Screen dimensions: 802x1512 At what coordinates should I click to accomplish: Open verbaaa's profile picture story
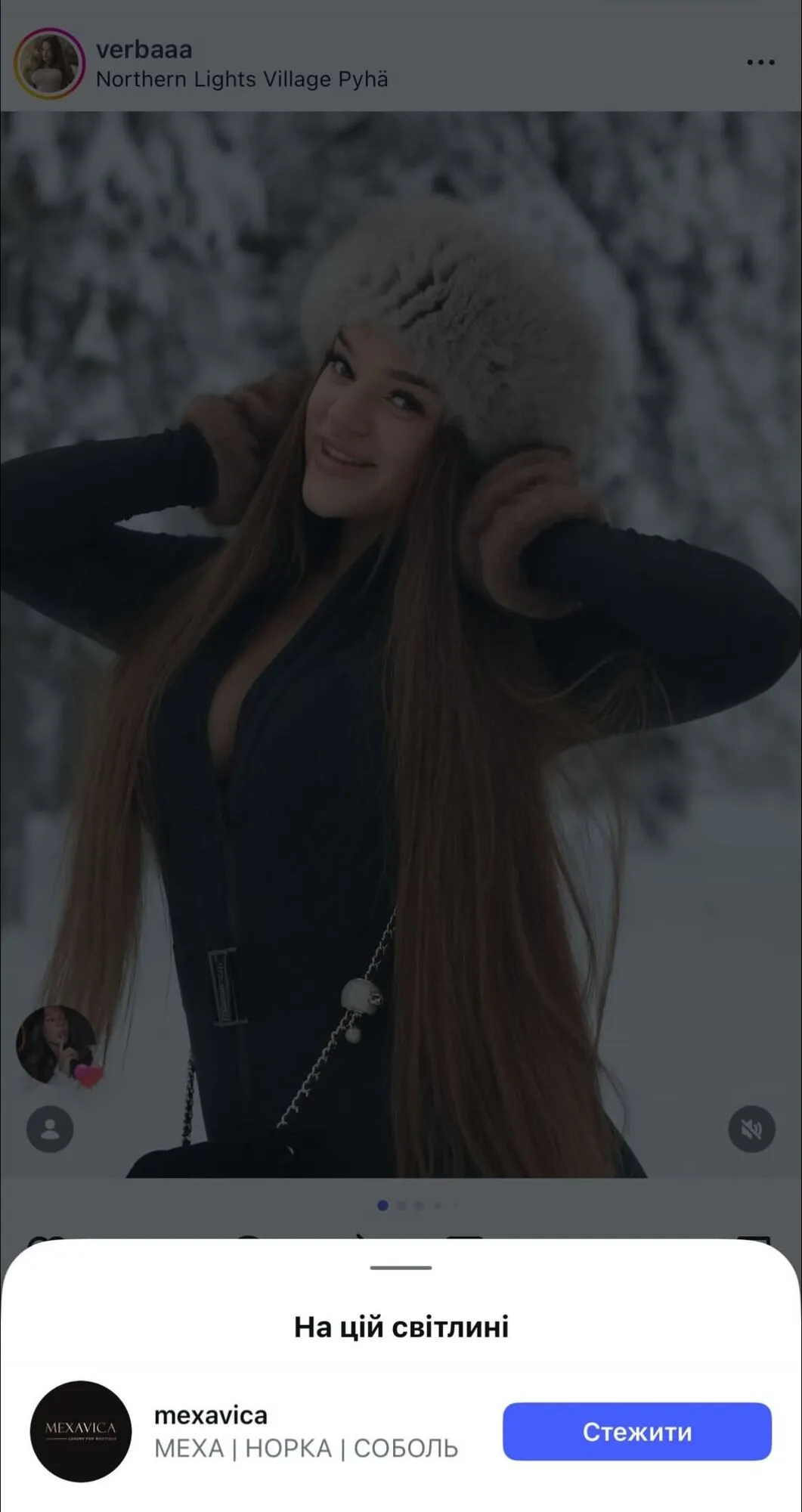point(50,64)
